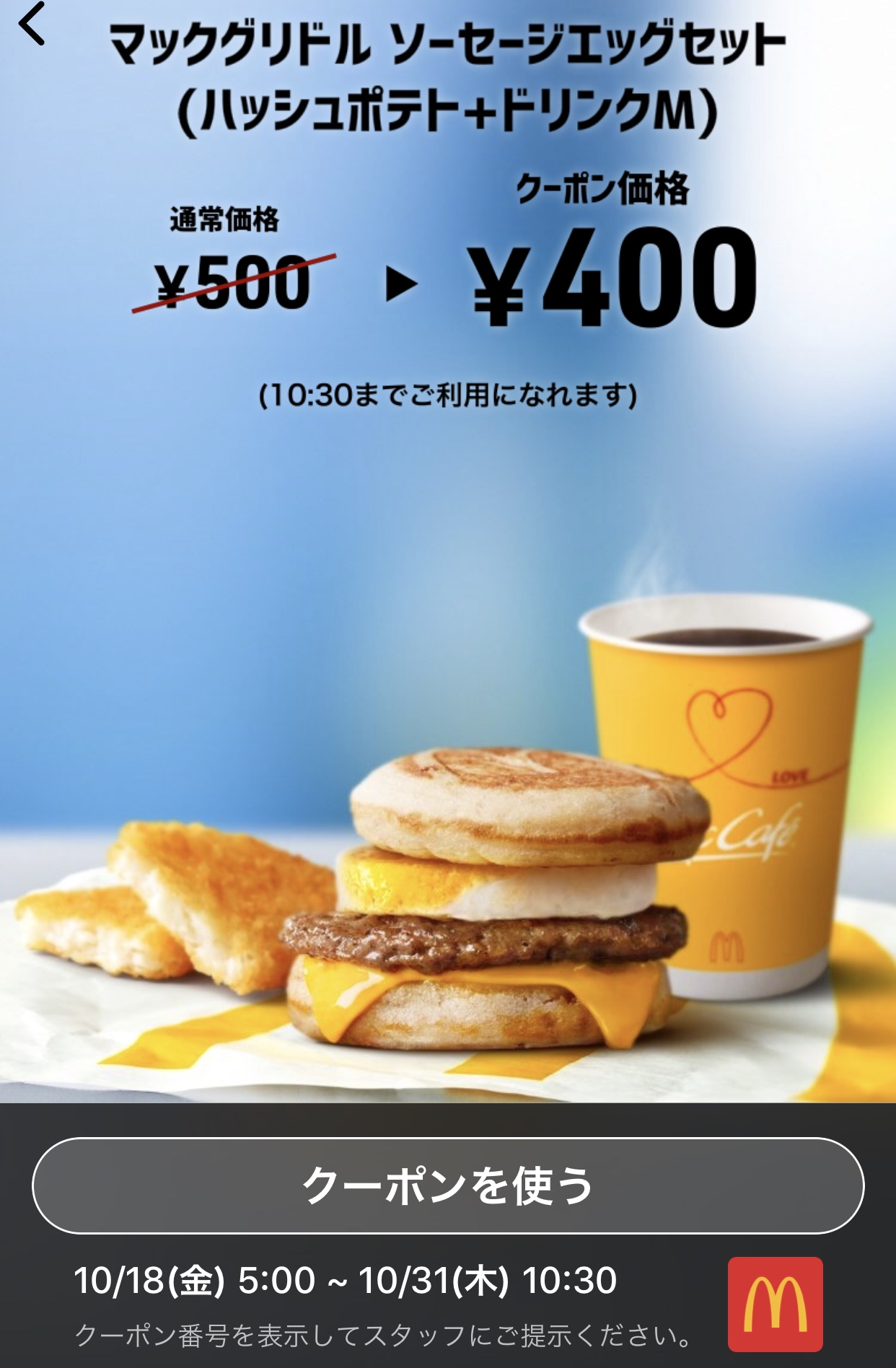Screen dimensions: 896x1368
Task: Tap the クーポンを使う button
Action: point(448,1185)
